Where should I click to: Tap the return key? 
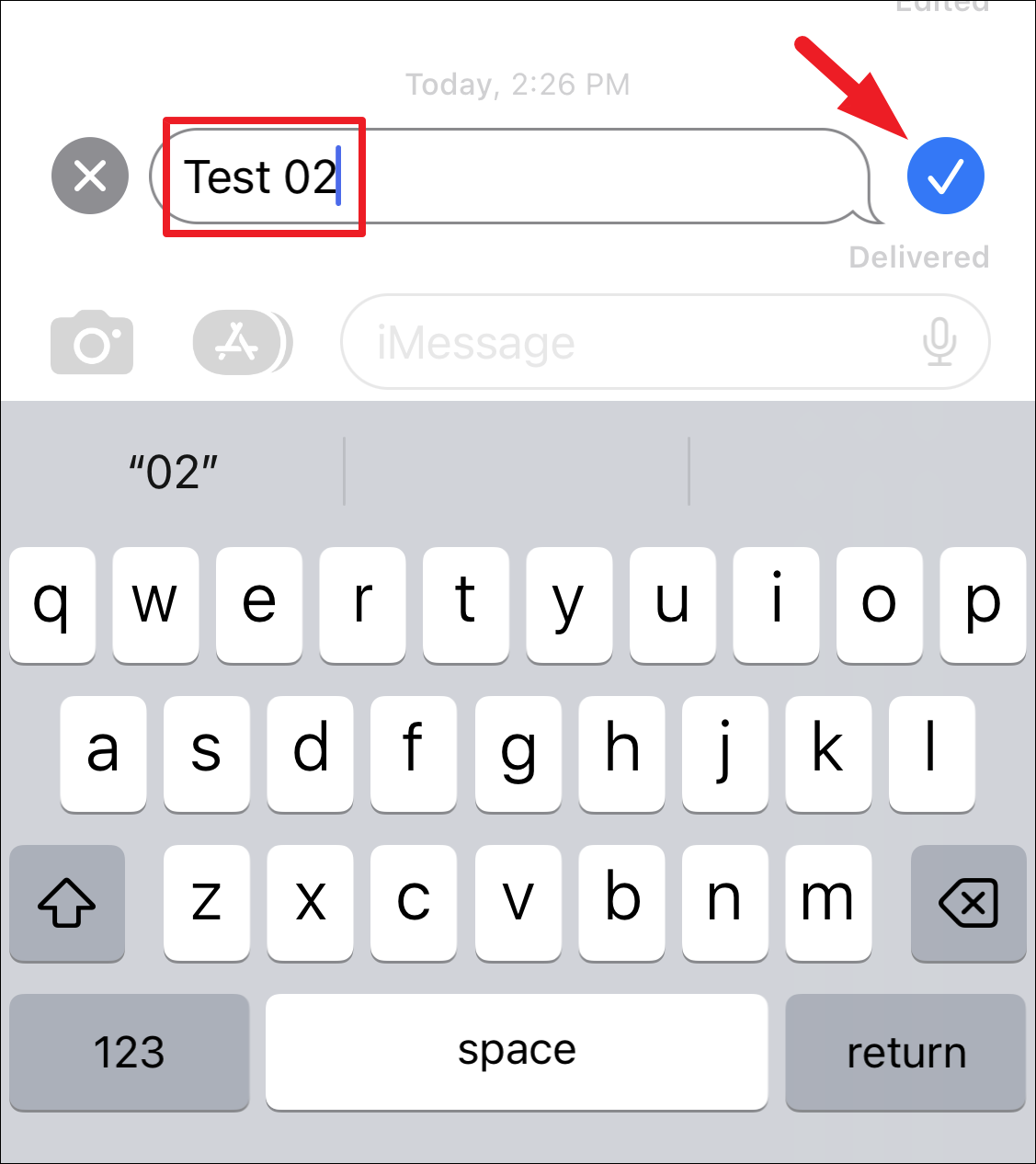905,1052
